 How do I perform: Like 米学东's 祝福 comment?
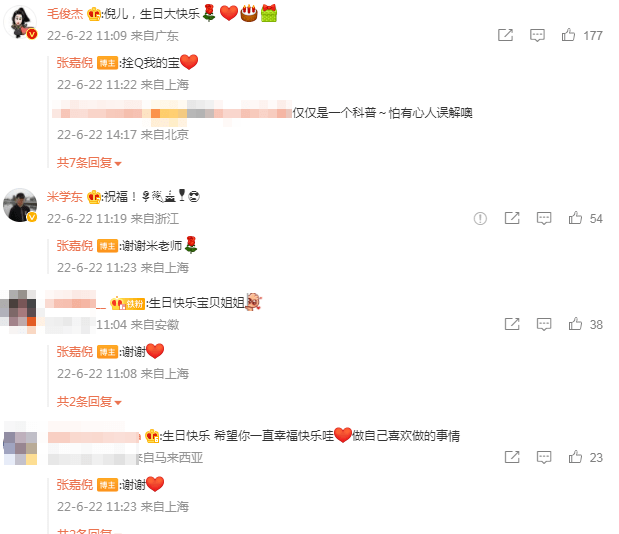575,218
